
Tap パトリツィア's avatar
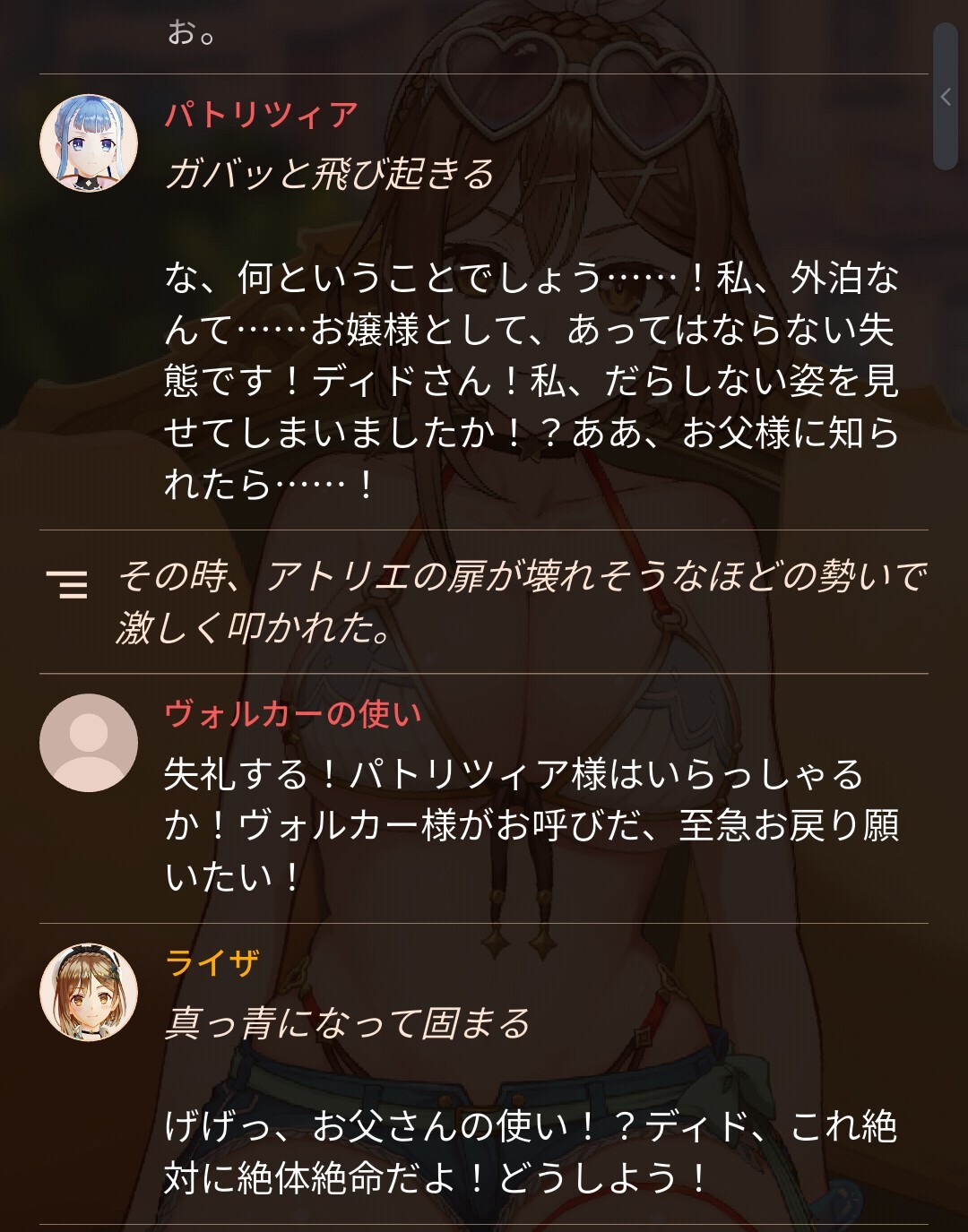(89, 143)
